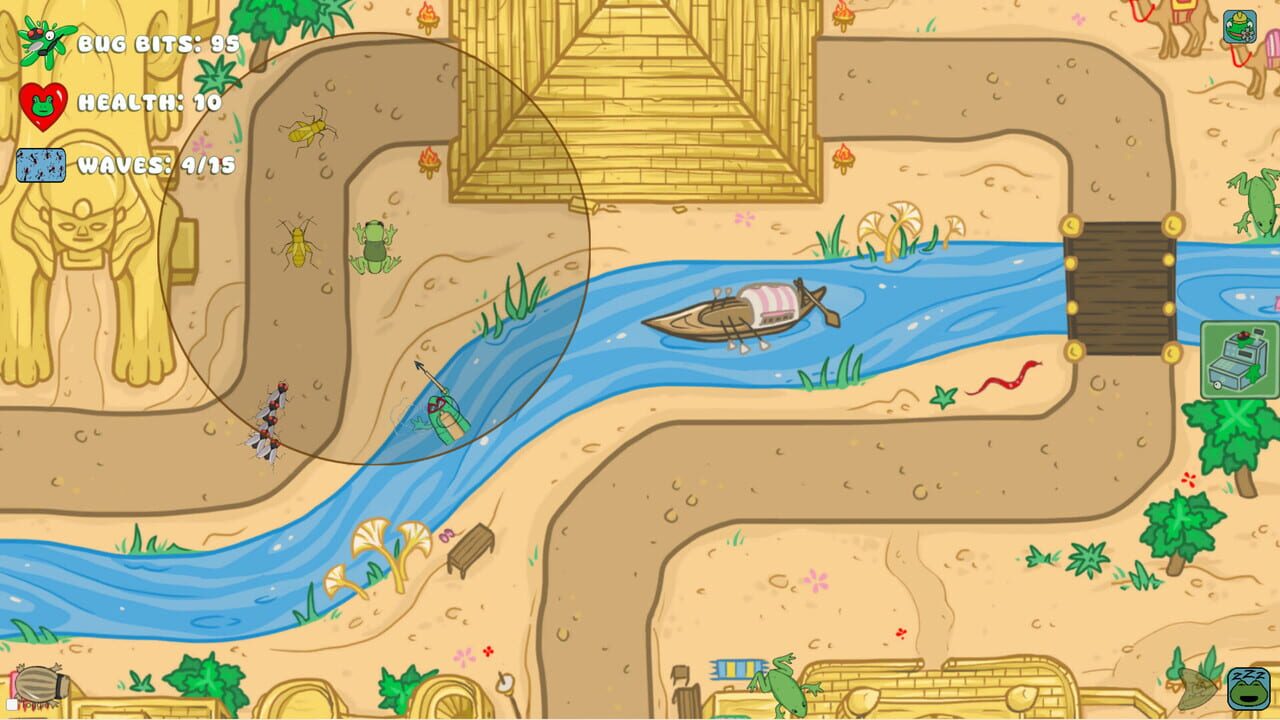Select the green frog tower beside the path
1280x720 pixels.
click(374, 247)
